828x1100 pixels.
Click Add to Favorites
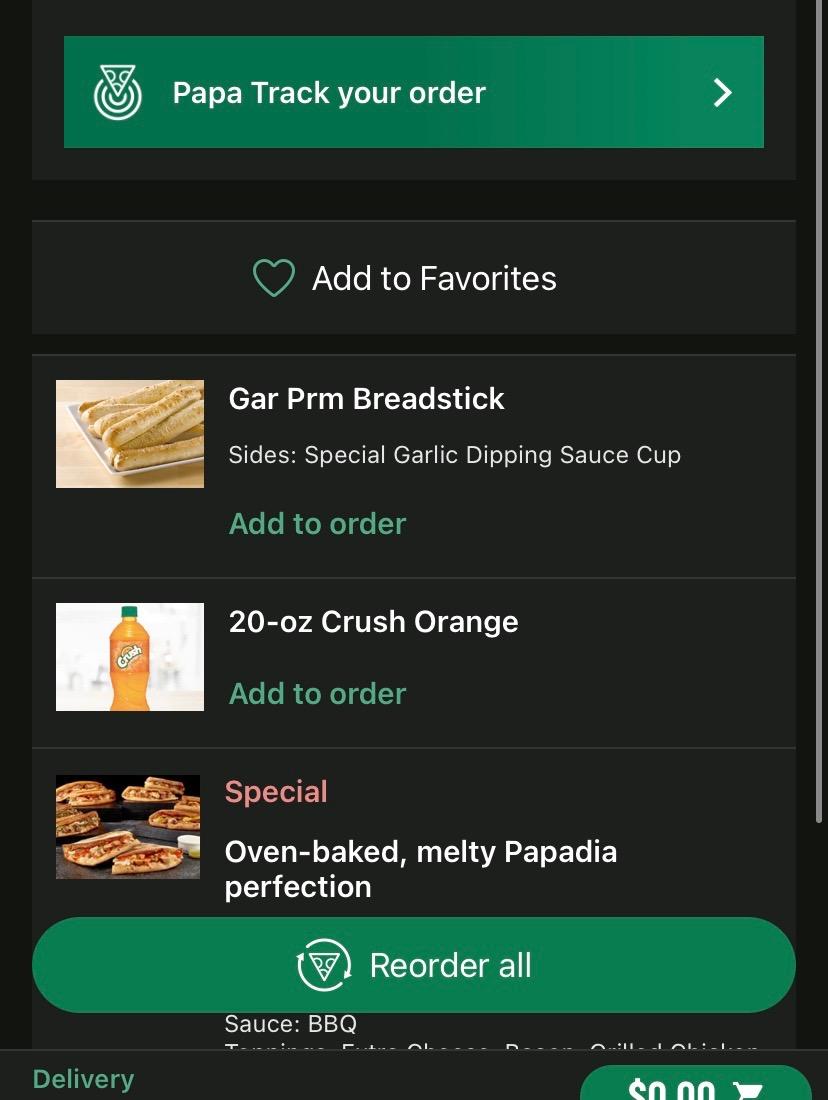coord(433,278)
